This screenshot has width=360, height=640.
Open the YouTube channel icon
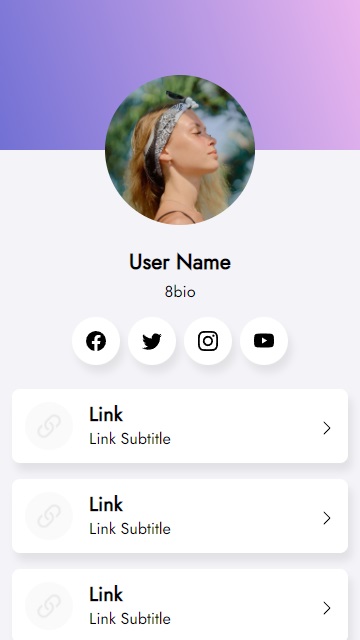pyautogui.click(x=264, y=341)
